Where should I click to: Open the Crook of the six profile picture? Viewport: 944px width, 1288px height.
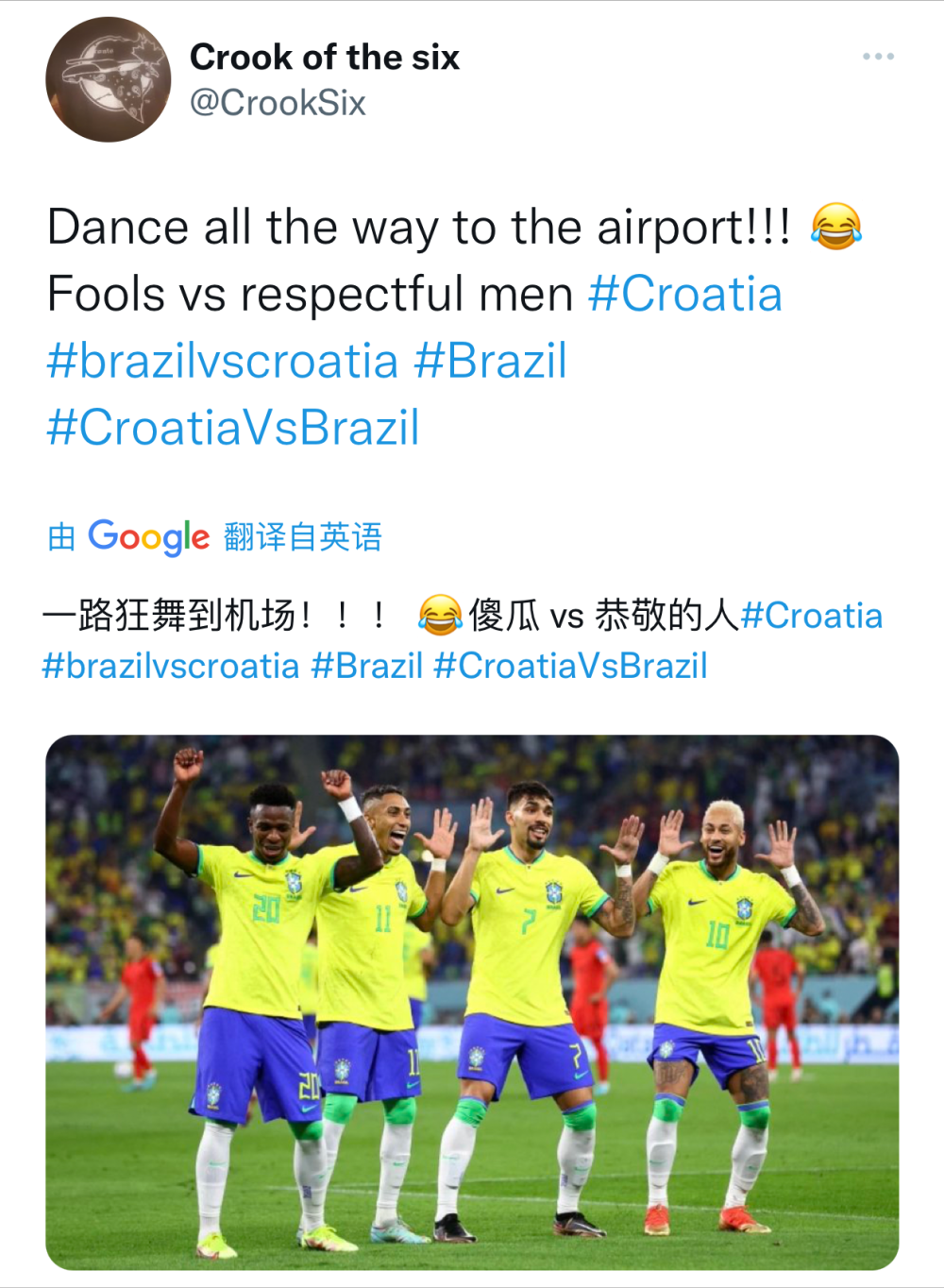click(108, 80)
